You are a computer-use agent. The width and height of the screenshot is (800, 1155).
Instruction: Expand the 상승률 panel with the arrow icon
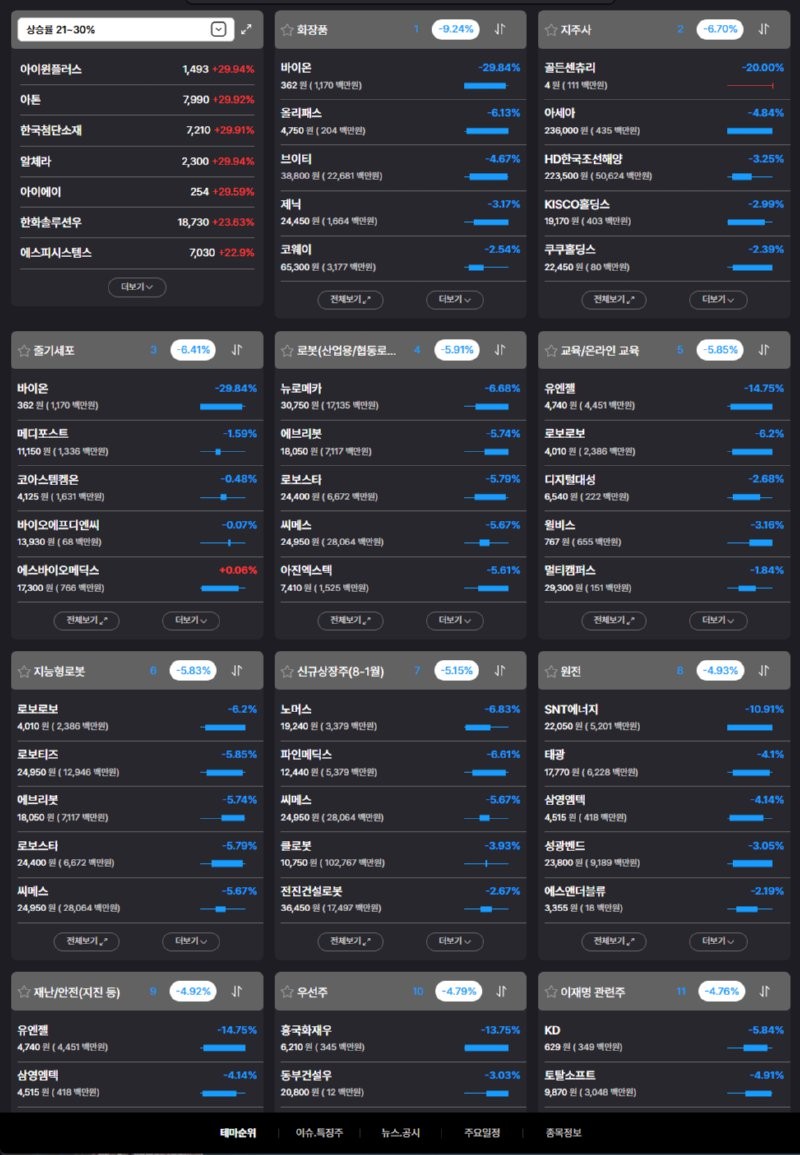247,30
